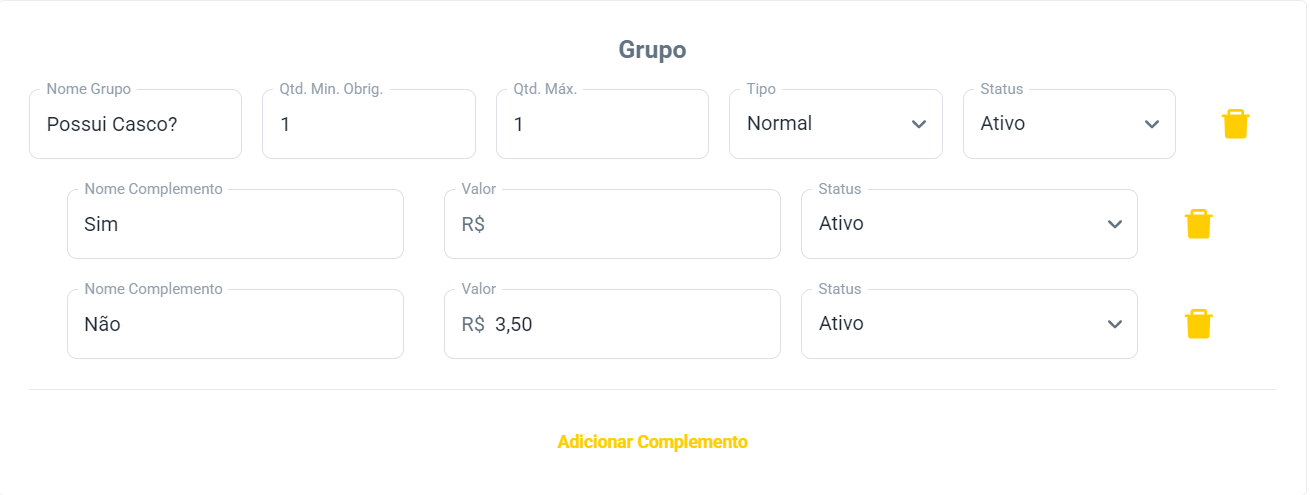
Task: Edit the Nome Grupo field
Action: 135,124
